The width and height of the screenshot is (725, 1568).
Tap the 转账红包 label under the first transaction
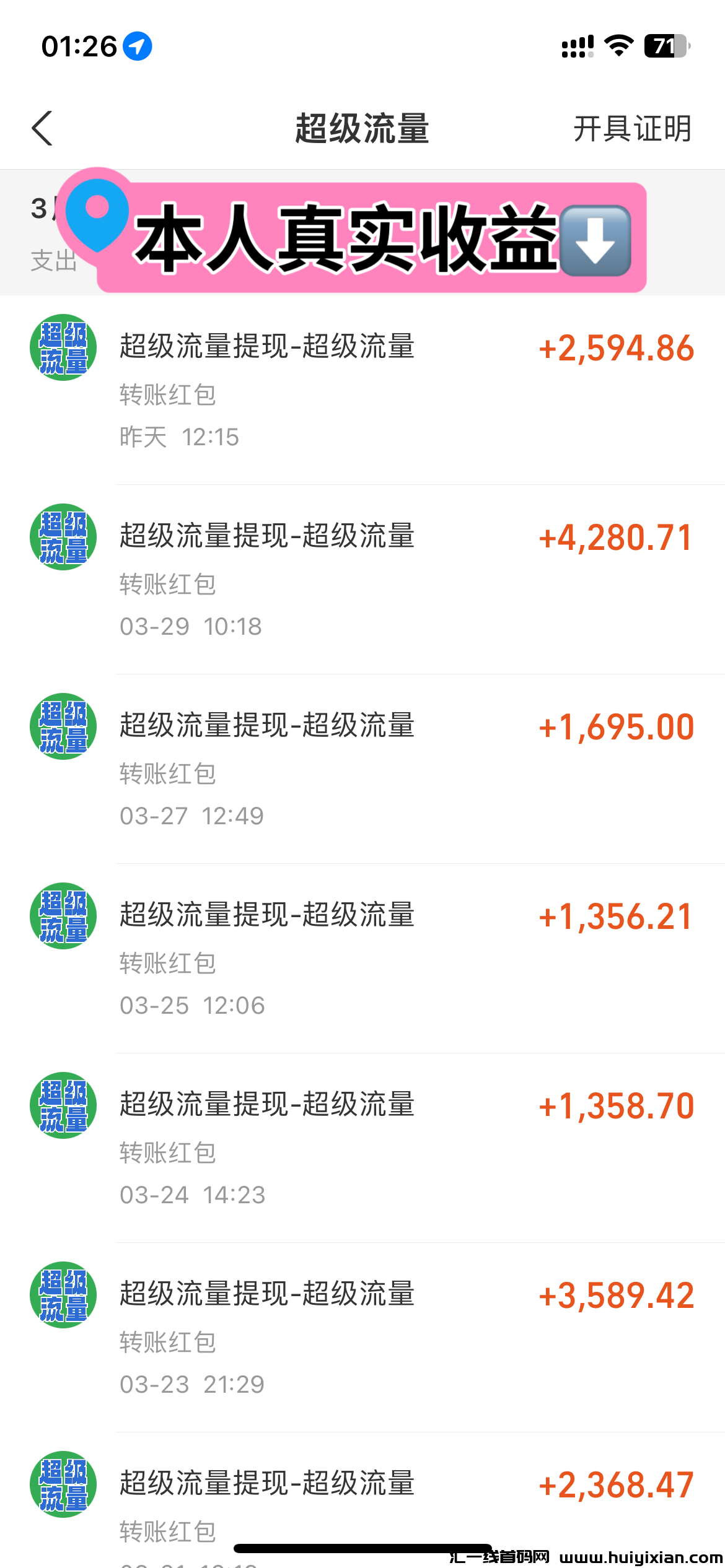tap(167, 395)
